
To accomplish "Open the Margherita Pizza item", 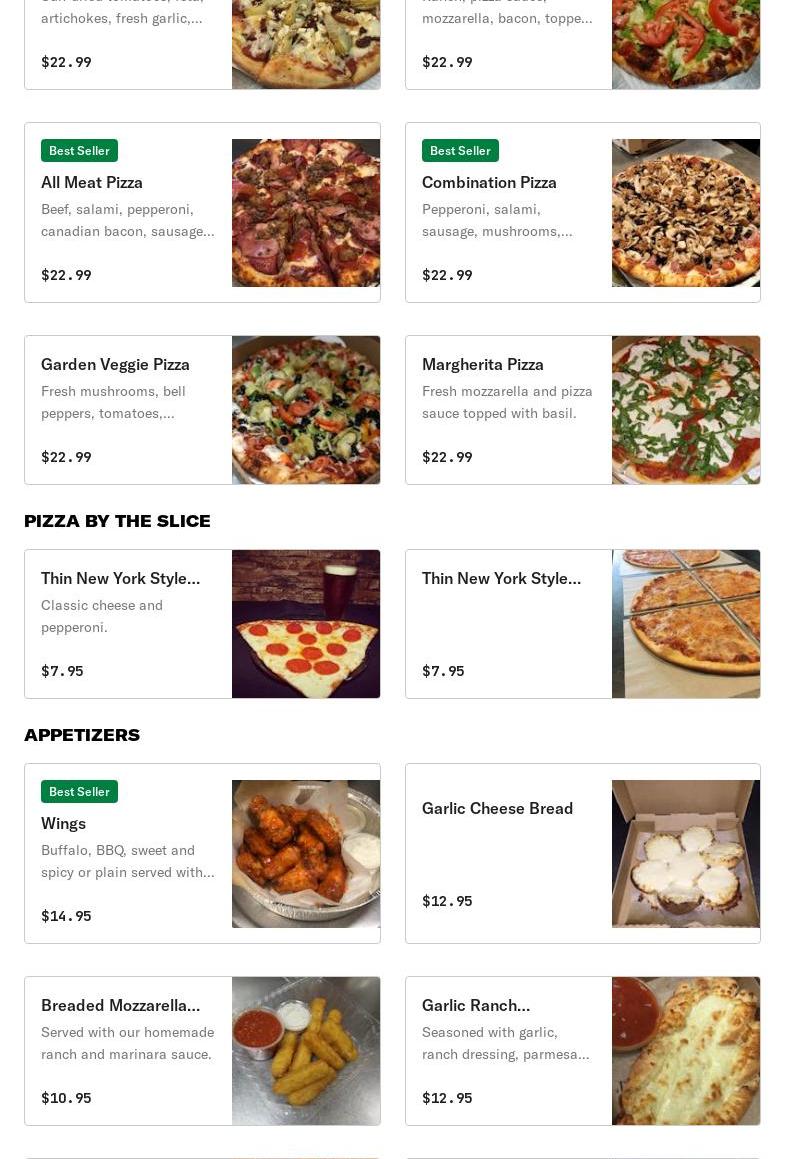I will pos(582,410).
